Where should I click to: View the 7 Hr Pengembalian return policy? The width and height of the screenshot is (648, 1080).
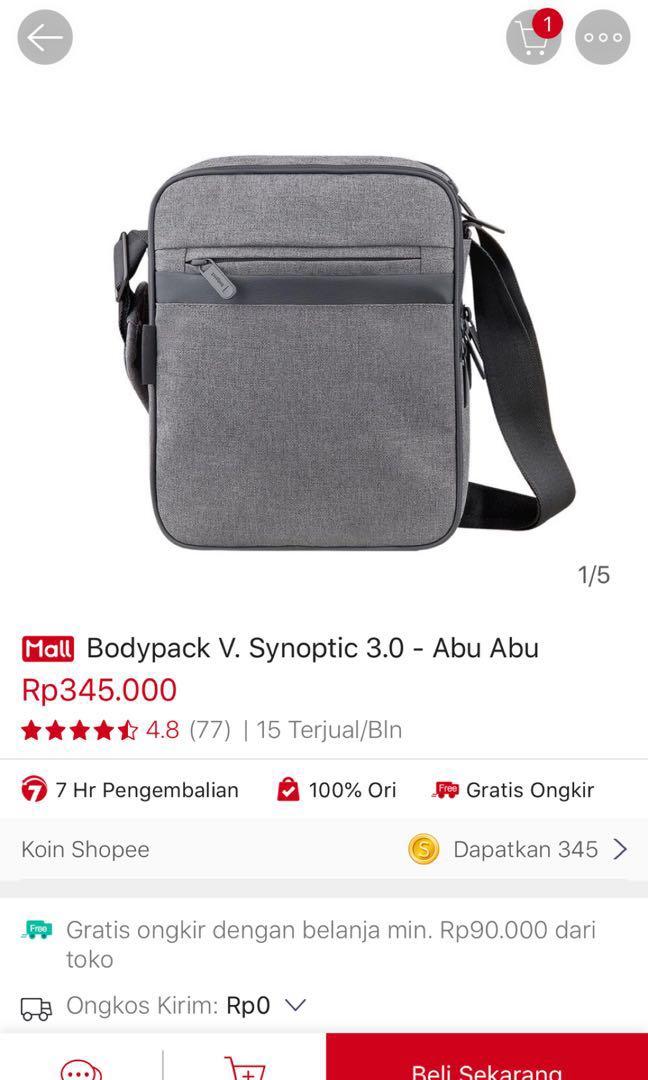(130, 790)
